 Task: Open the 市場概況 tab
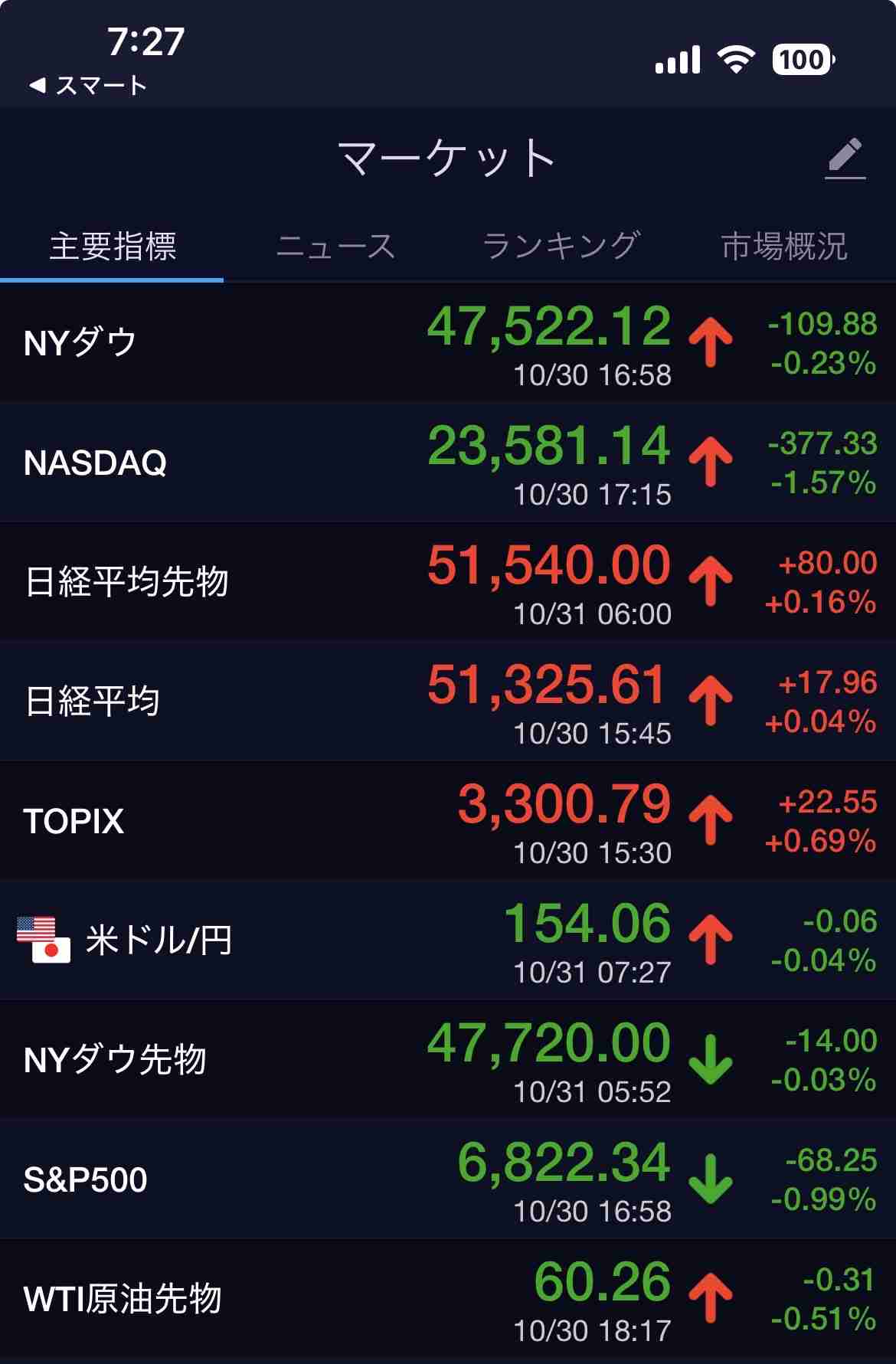(x=784, y=247)
